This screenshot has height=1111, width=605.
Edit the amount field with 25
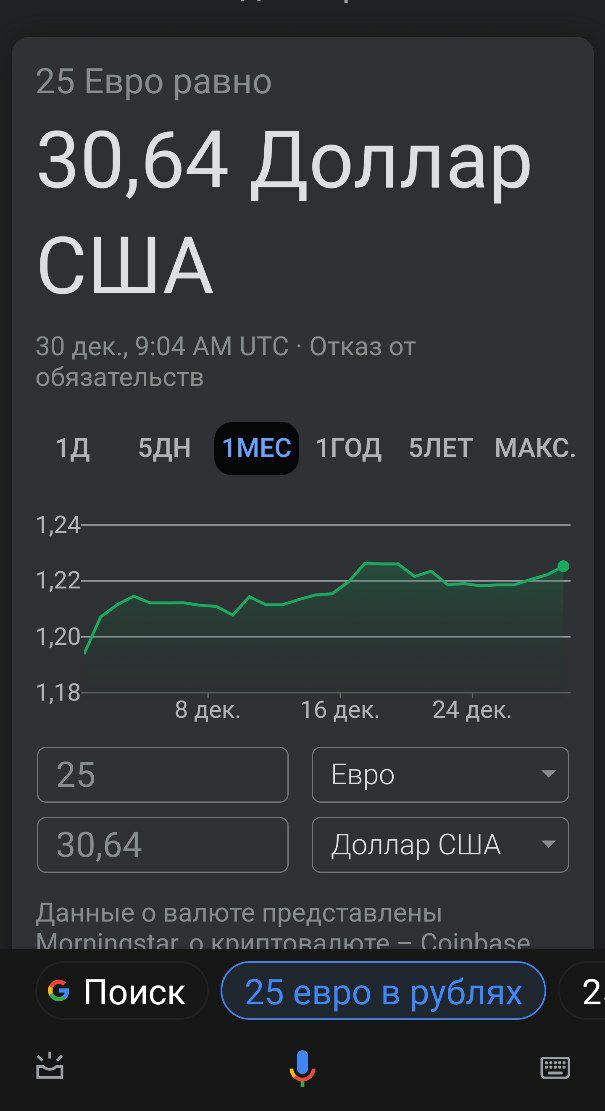[162, 774]
